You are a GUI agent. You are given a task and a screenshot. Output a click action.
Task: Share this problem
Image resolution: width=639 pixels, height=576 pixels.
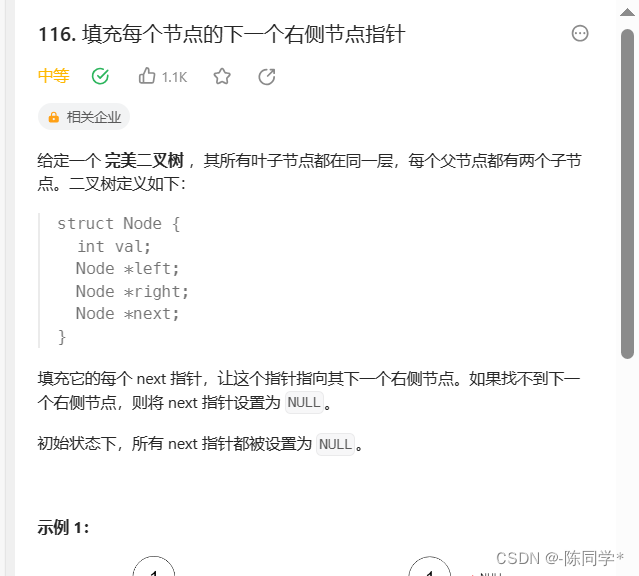pos(267,76)
